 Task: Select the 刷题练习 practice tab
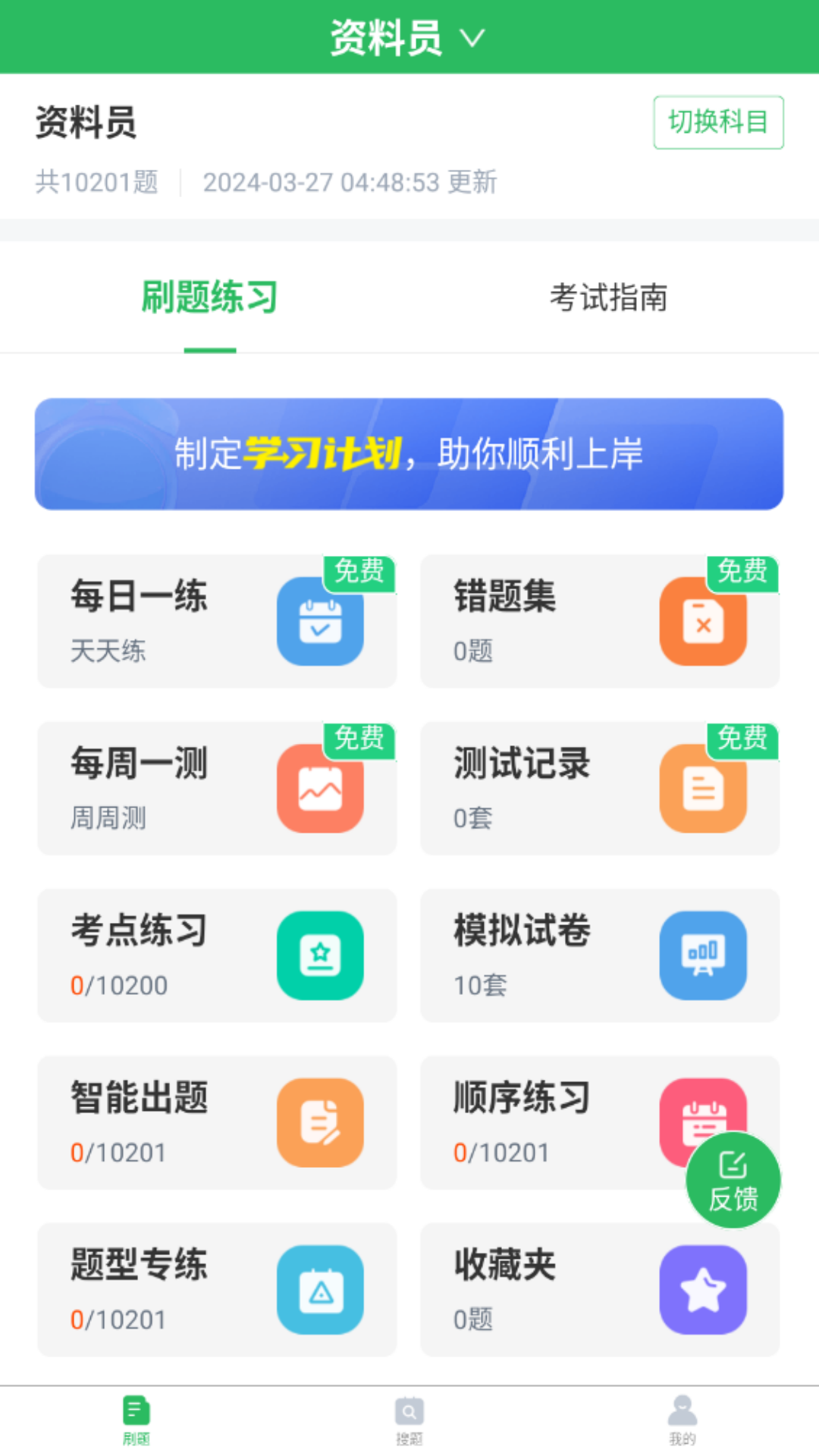click(x=209, y=297)
